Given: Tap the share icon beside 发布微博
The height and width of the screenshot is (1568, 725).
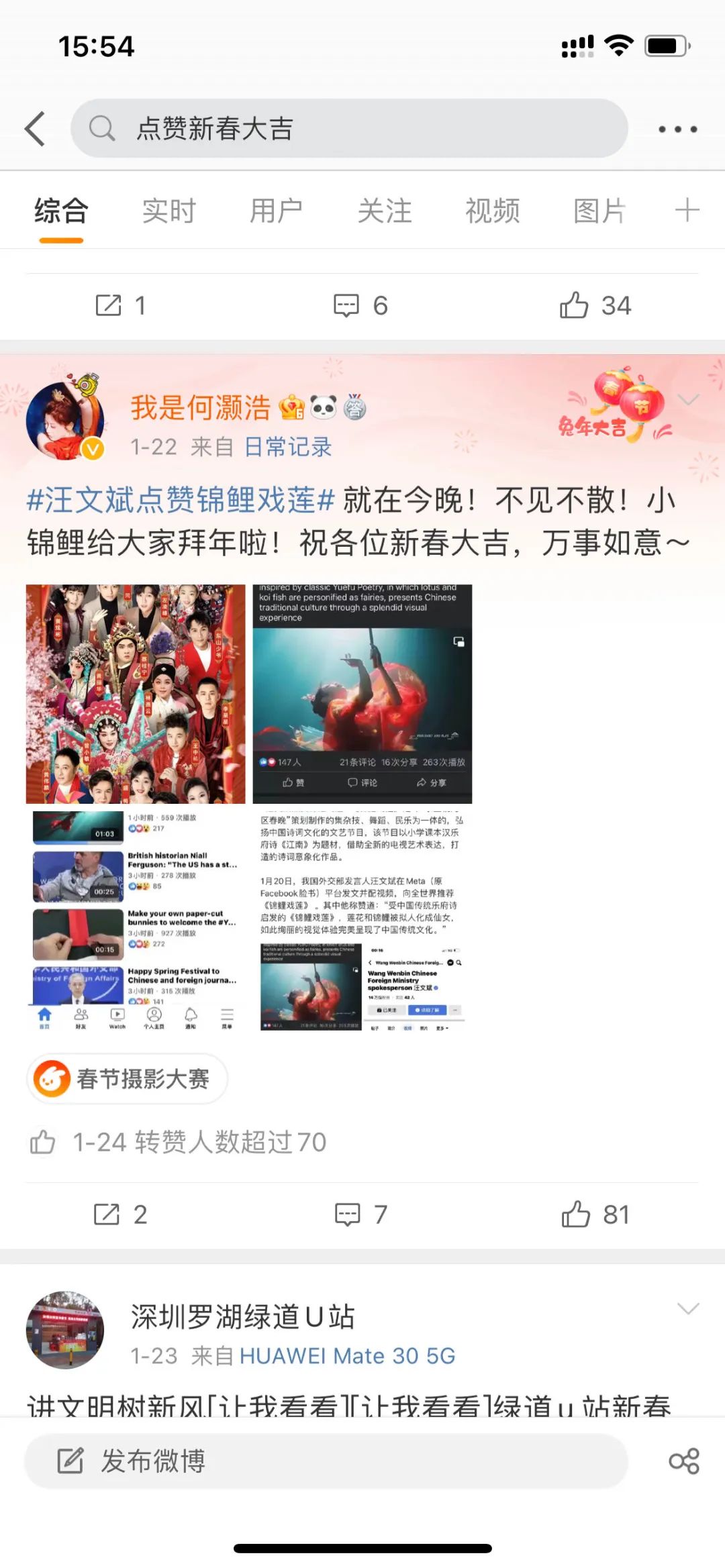Looking at the screenshot, I should click(x=683, y=1461).
